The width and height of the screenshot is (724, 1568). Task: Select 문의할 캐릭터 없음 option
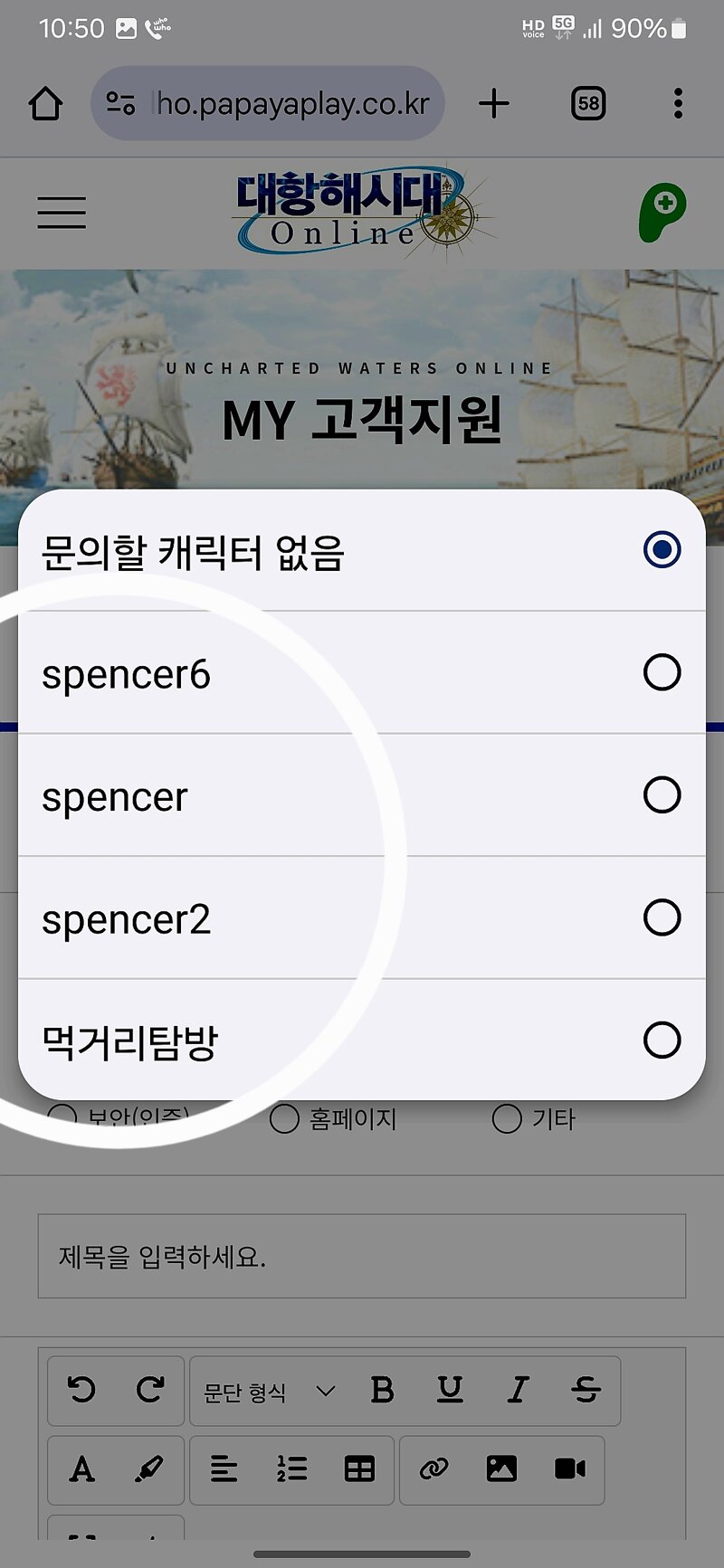[361, 550]
